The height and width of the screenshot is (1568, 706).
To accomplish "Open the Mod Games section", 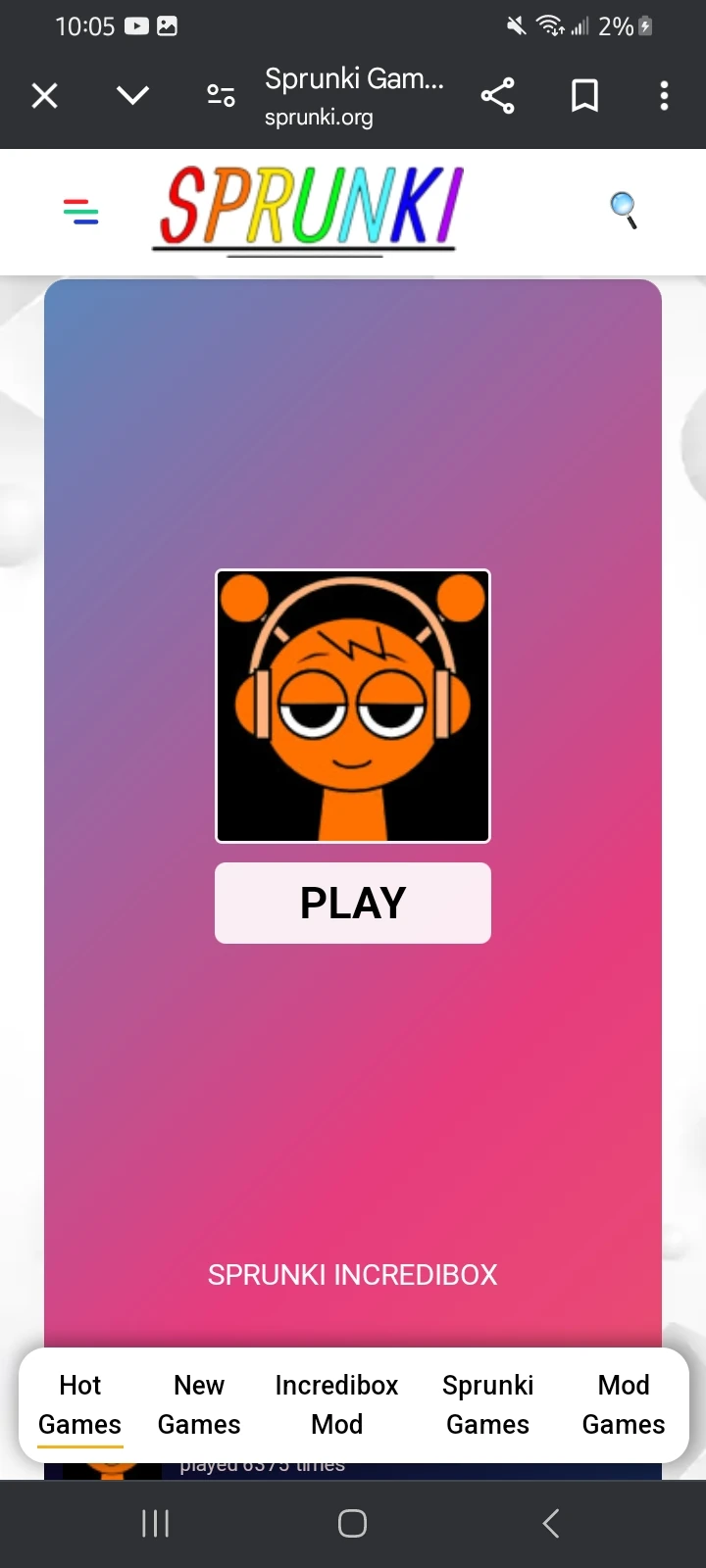I will (623, 1404).
